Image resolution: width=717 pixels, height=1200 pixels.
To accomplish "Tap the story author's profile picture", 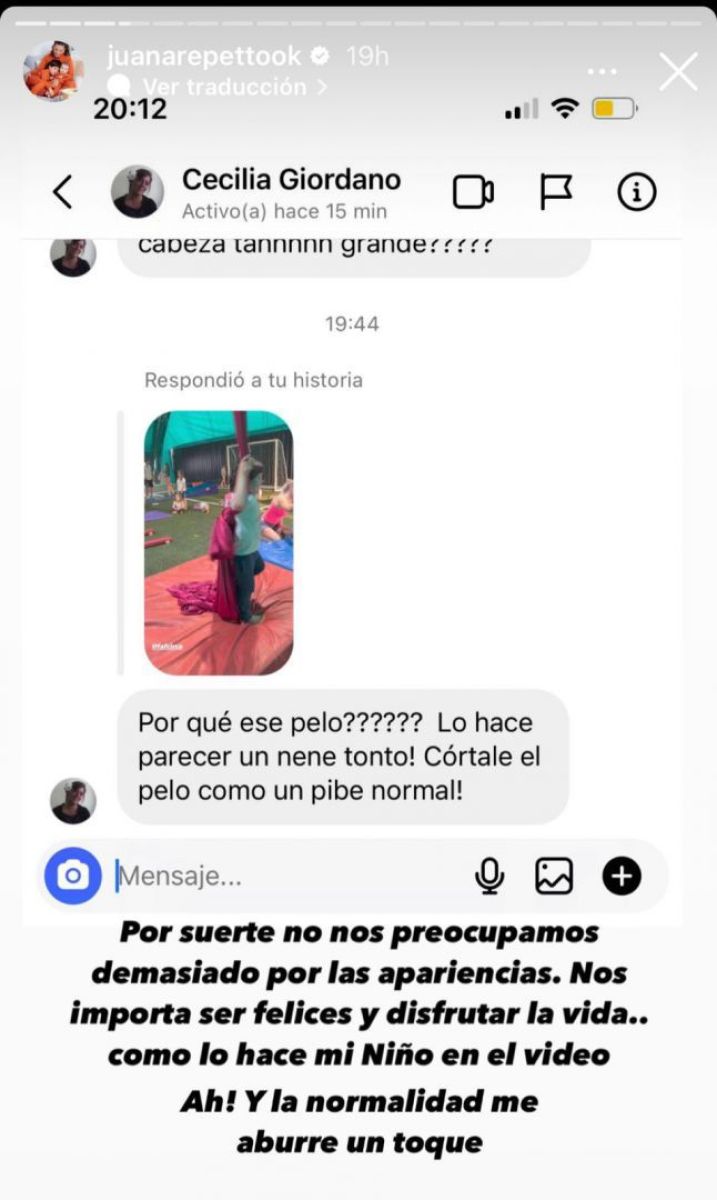I will pyautogui.click(x=53, y=71).
